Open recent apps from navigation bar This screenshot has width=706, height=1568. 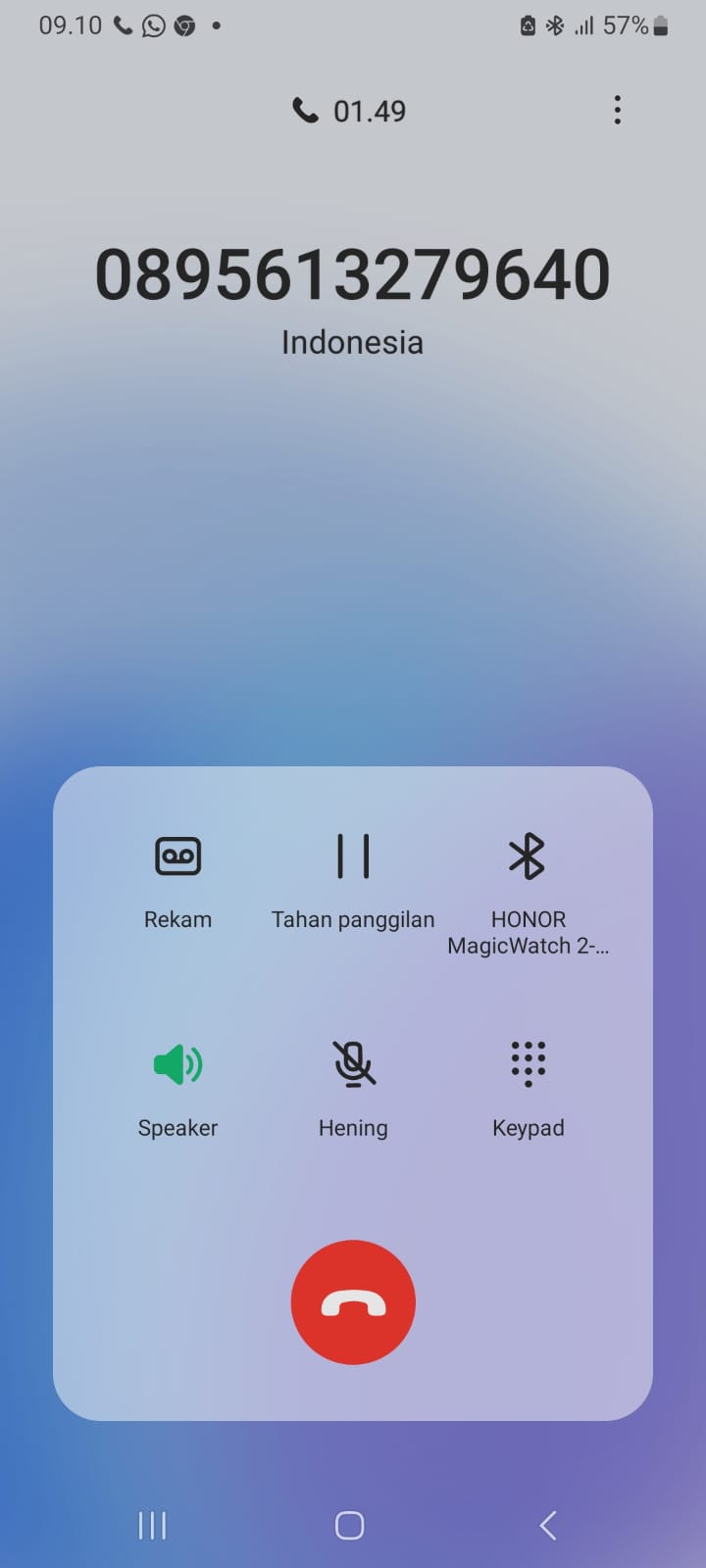tap(152, 1525)
